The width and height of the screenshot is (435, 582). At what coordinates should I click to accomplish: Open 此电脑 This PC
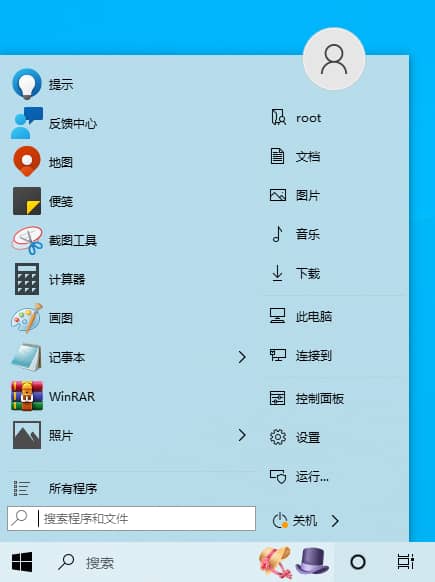tap(334, 317)
